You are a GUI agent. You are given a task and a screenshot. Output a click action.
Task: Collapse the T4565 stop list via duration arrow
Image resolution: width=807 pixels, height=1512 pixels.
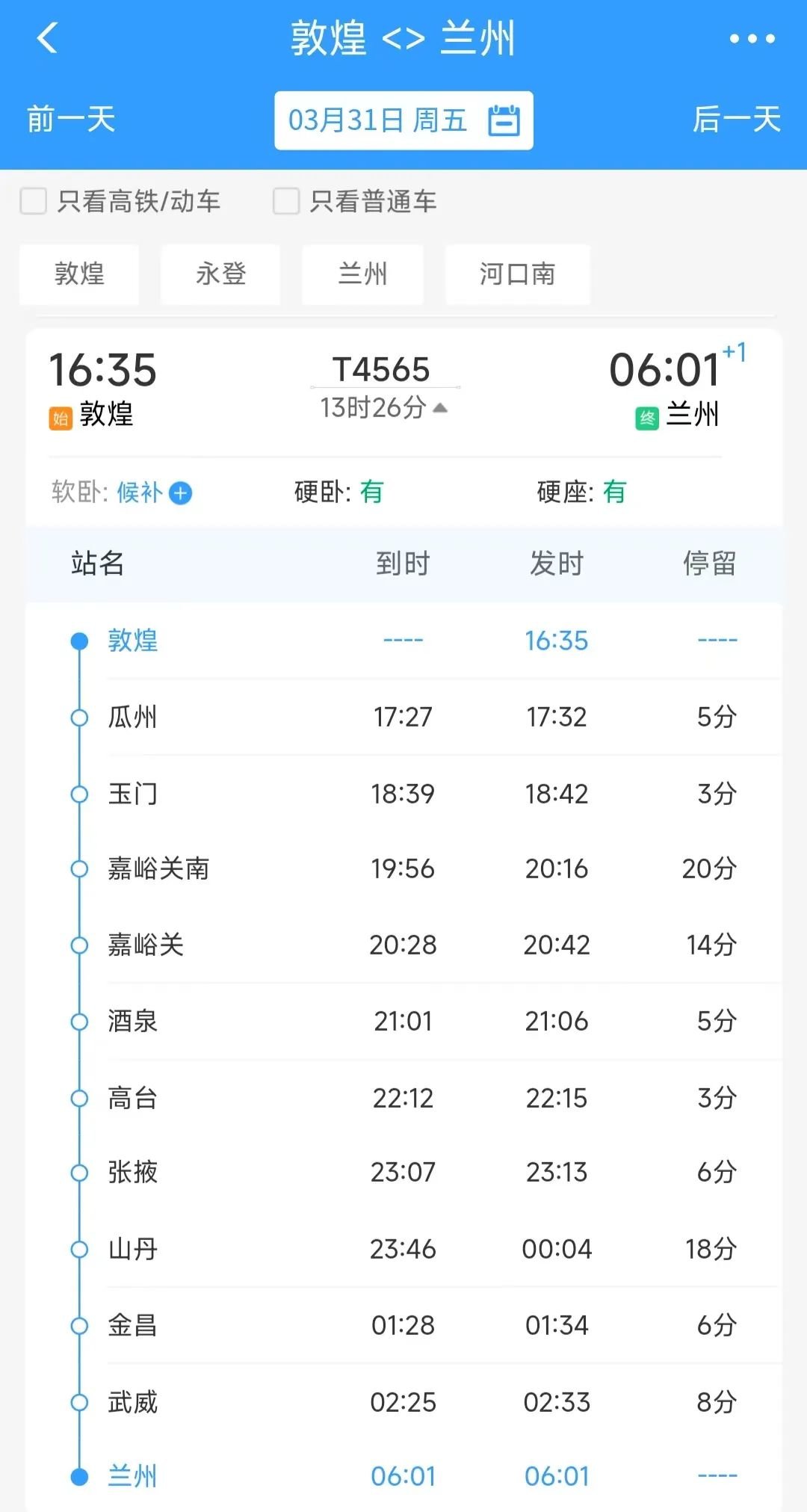[x=440, y=408]
